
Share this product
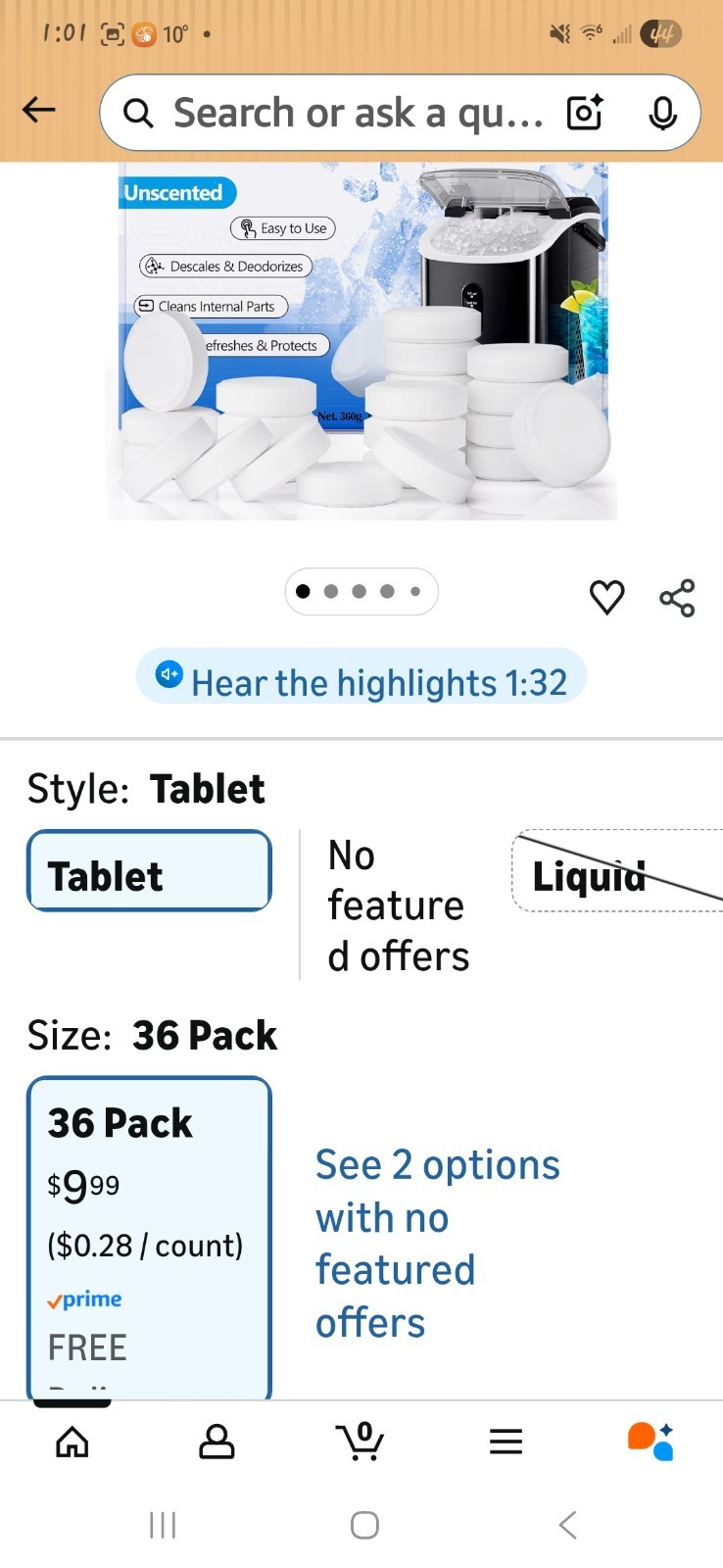tap(677, 597)
